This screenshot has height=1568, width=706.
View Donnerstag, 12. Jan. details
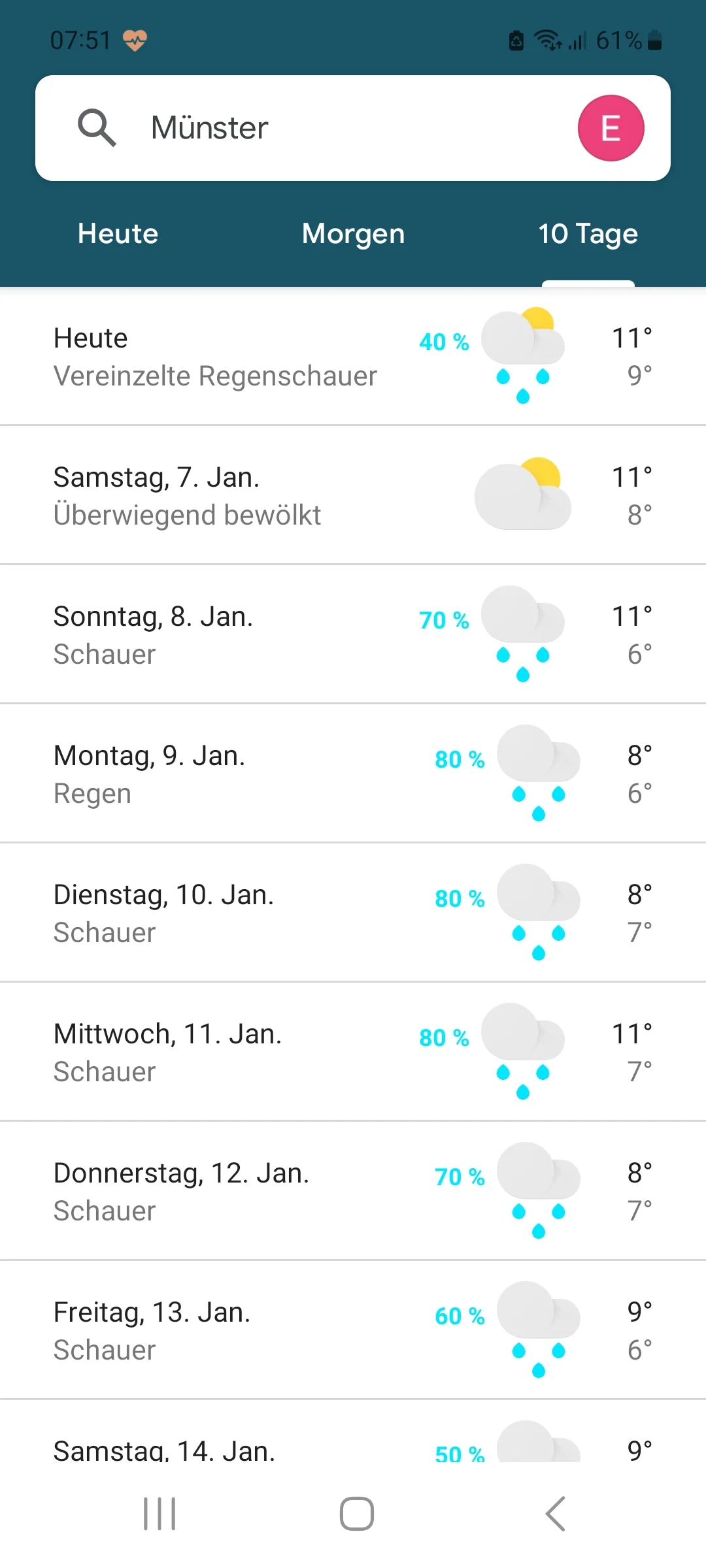tap(353, 1192)
